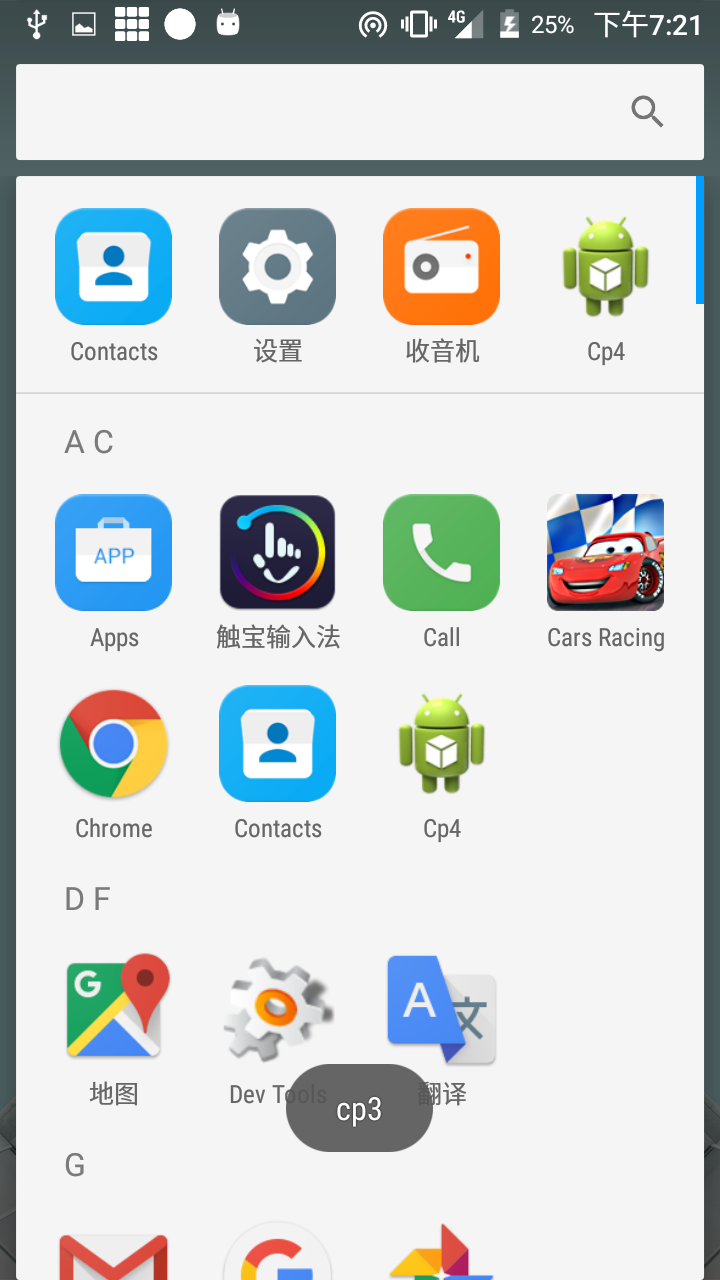Start the Call phone app
This screenshot has height=1280, width=720.
441,553
